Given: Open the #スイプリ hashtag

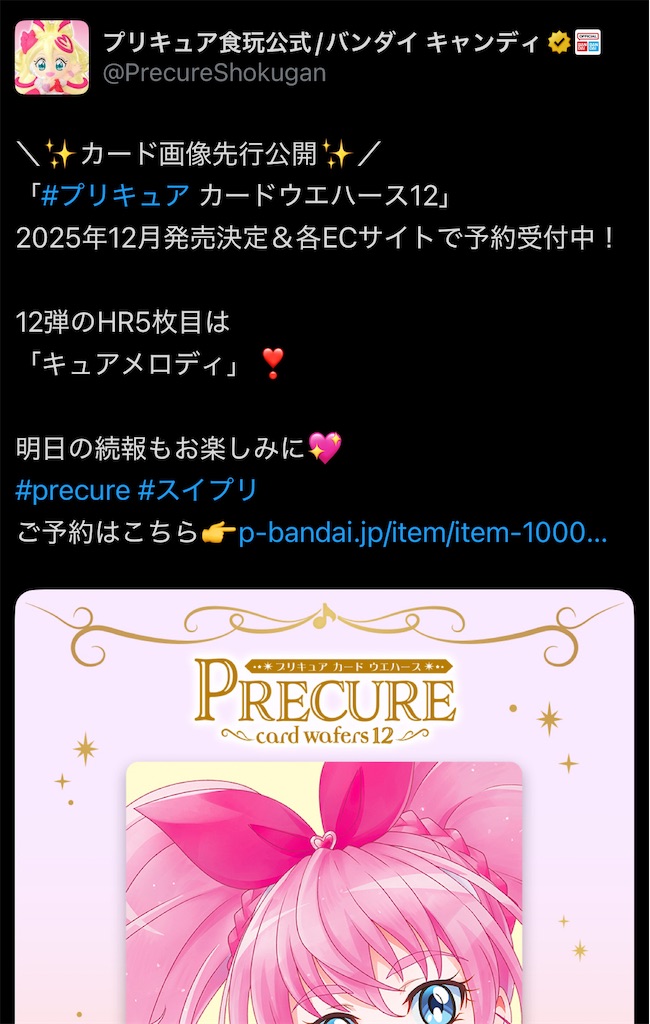Looking at the screenshot, I should tap(199, 490).
